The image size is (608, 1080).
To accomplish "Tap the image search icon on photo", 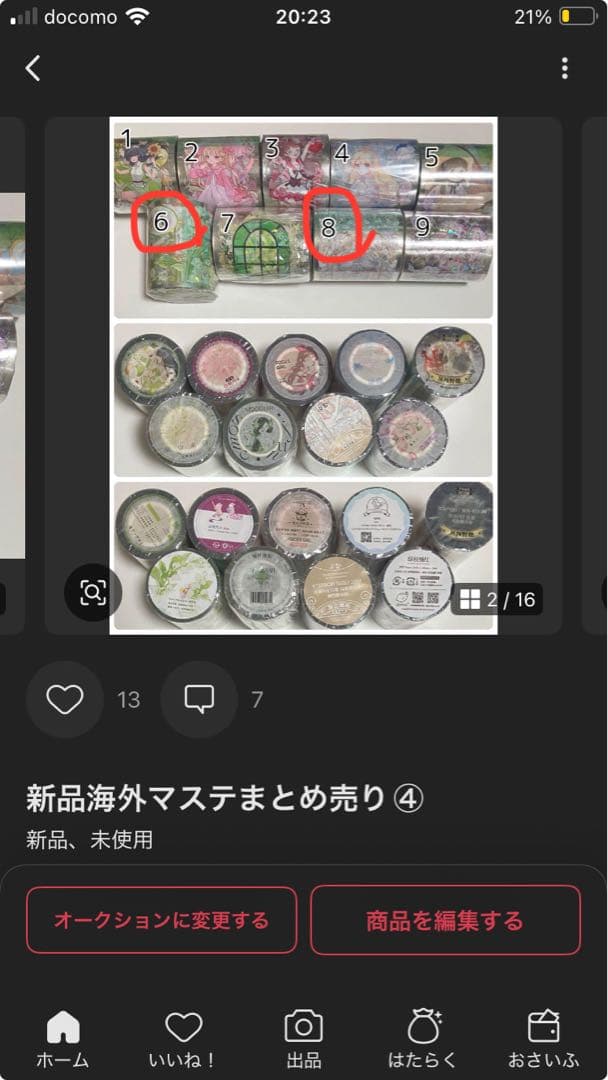I will click(92, 593).
